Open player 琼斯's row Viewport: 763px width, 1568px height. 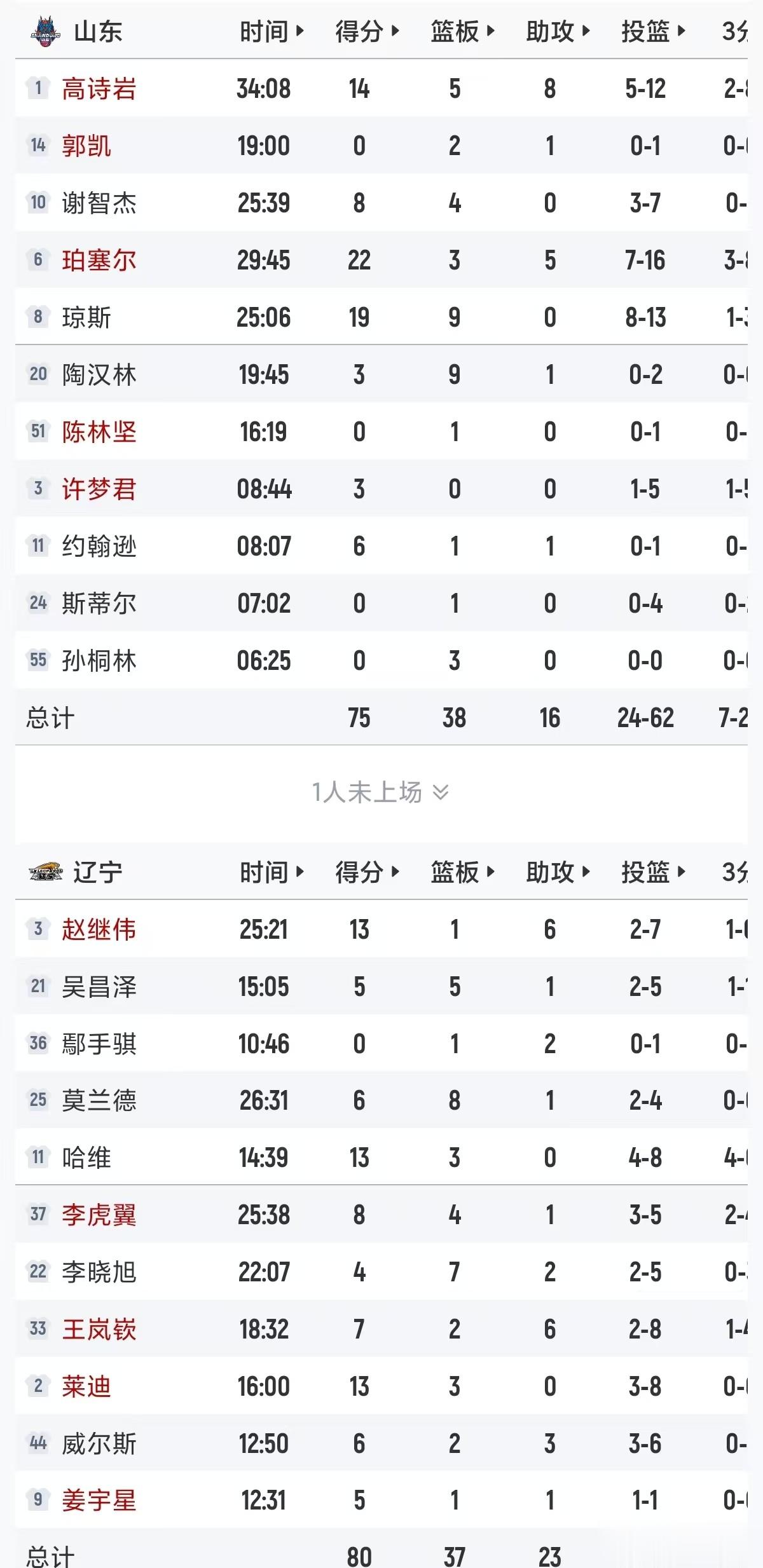point(381,317)
